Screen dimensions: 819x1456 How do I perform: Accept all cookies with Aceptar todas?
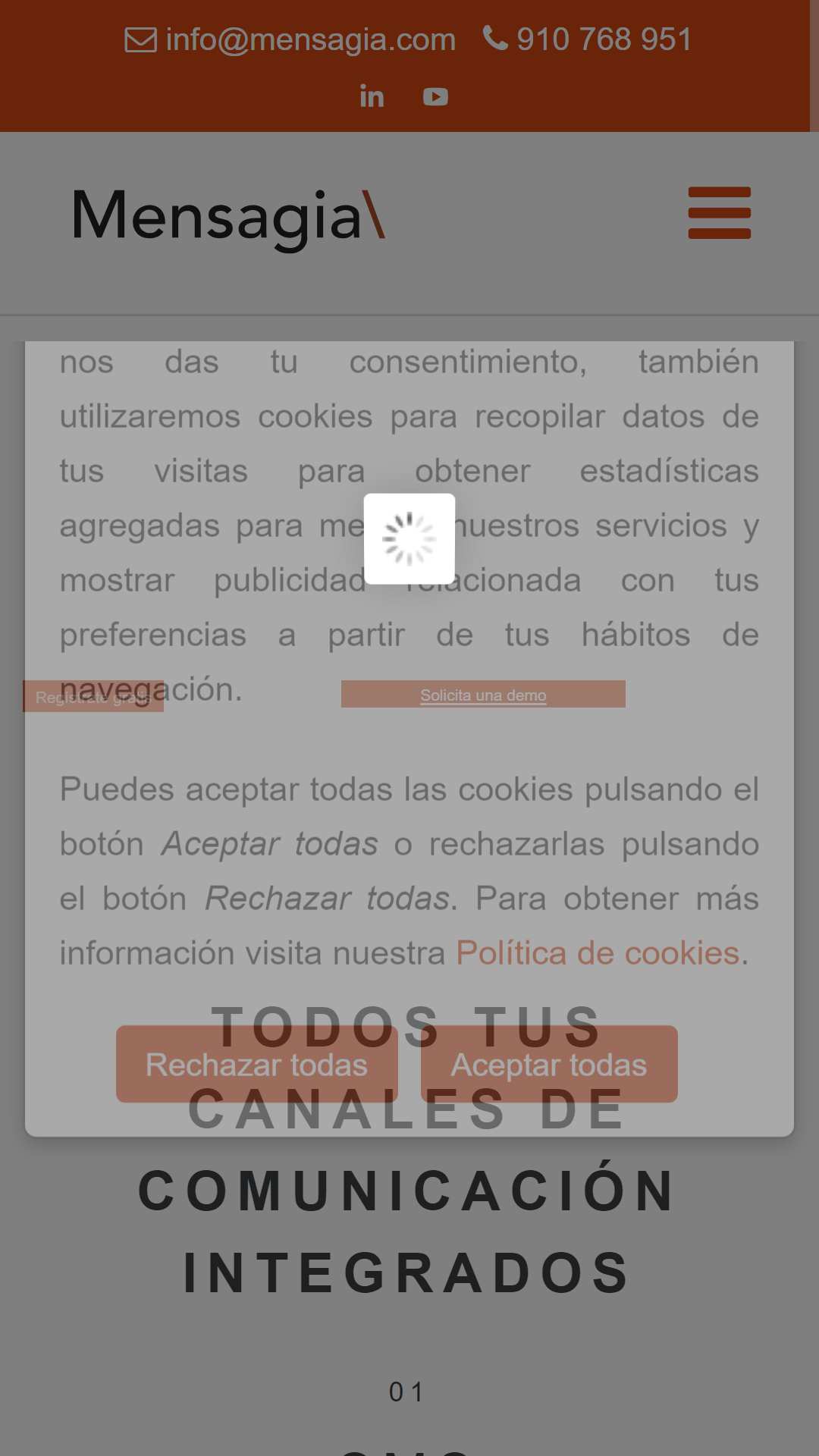[x=549, y=1064]
